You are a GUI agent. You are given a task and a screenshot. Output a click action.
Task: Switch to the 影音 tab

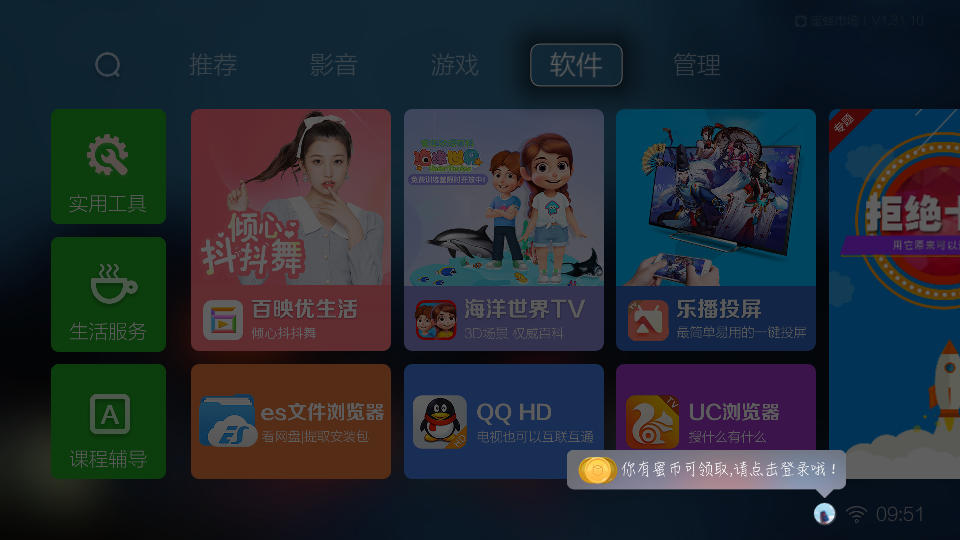[x=333, y=66]
